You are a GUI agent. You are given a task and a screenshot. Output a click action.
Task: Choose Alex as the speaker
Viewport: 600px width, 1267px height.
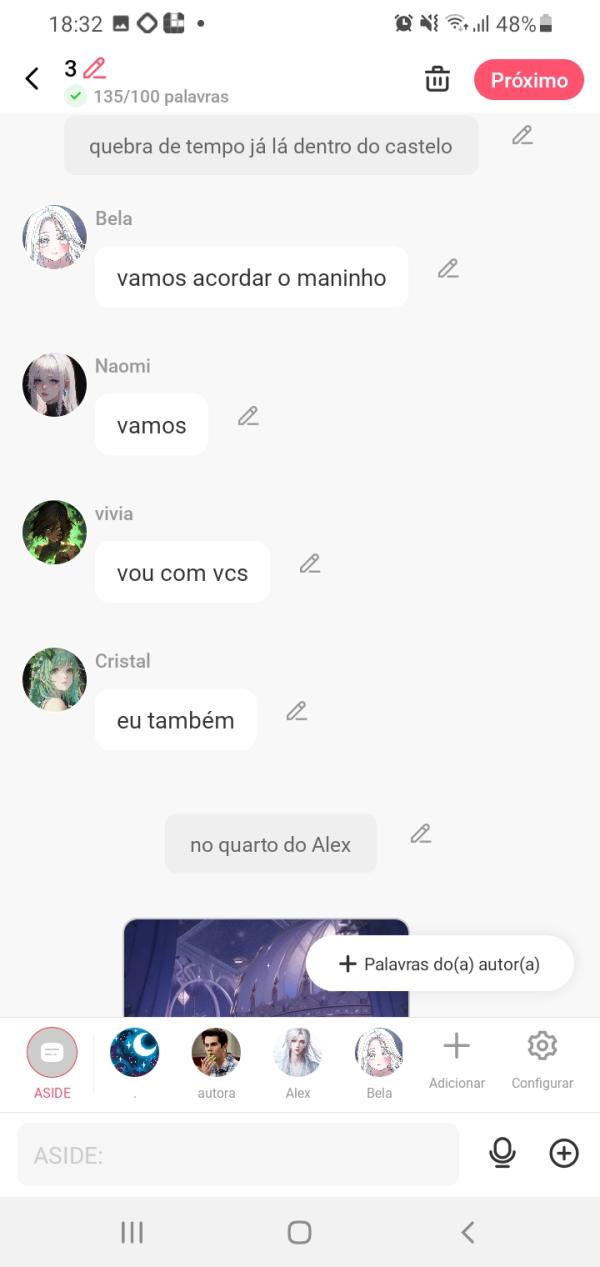click(298, 1062)
